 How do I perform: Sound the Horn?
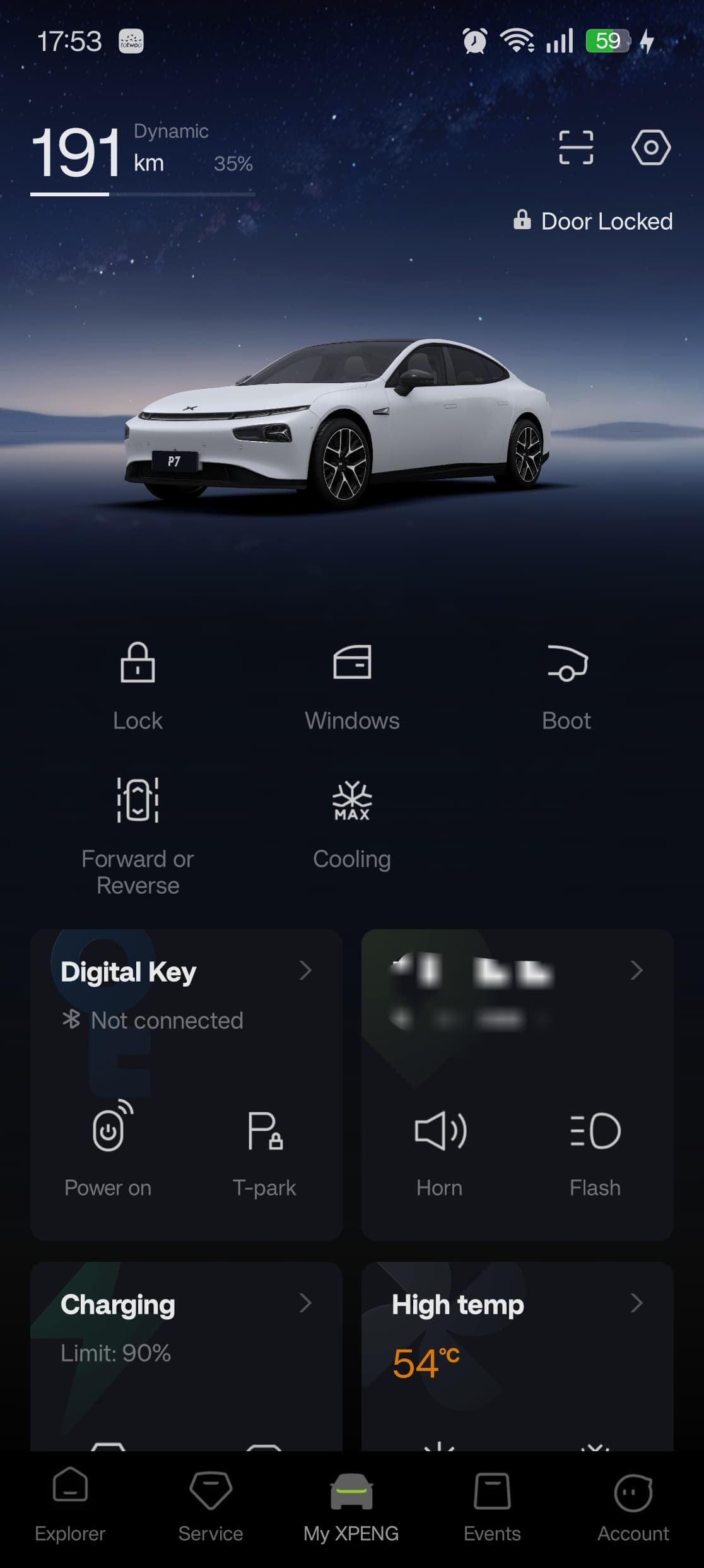point(440,1149)
